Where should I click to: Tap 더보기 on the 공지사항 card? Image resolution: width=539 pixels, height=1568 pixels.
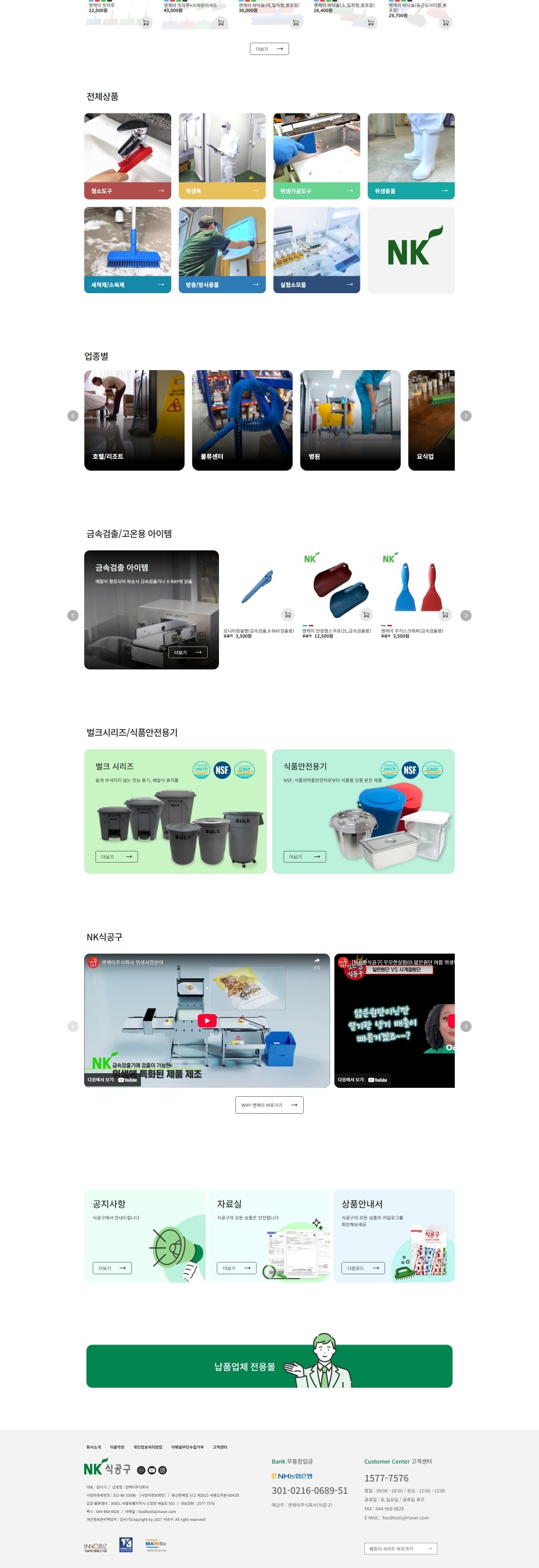(x=112, y=1268)
